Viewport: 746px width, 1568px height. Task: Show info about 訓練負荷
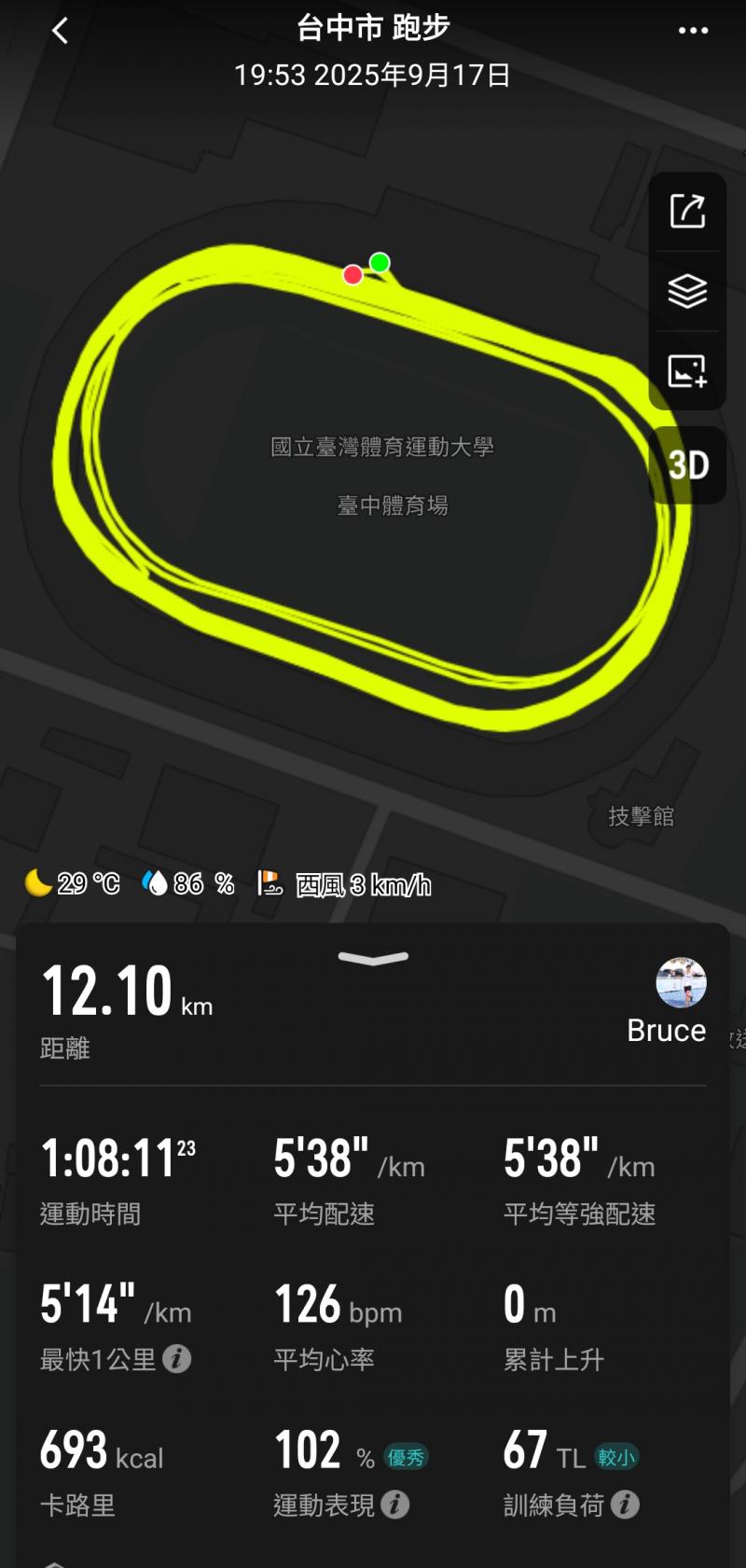pyautogui.click(x=625, y=1505)
